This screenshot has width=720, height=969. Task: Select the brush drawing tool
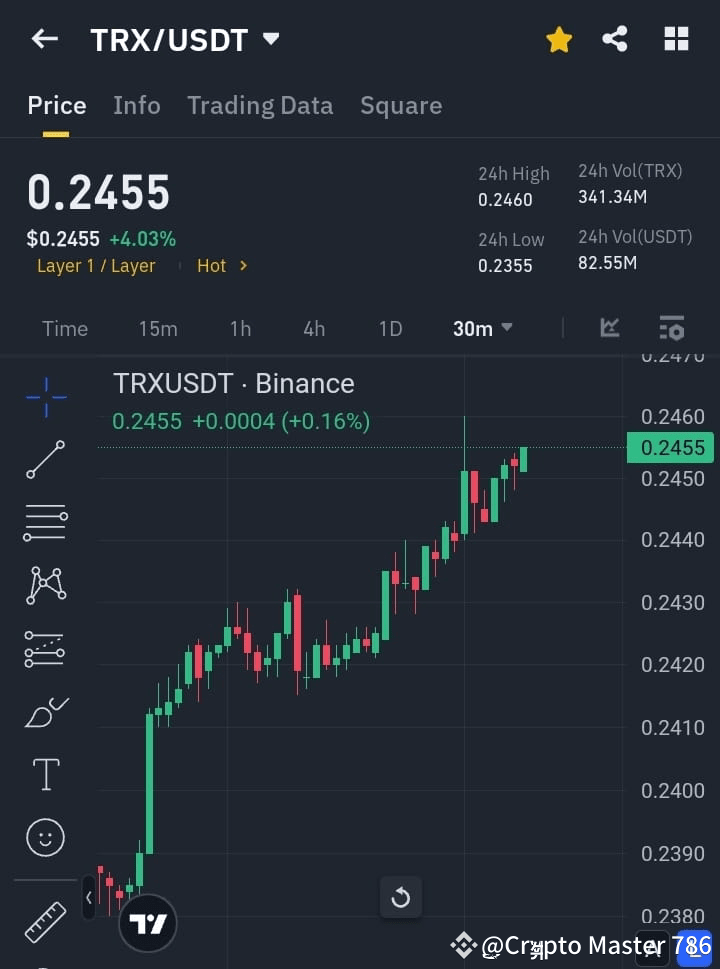click(x=45, y=712)
